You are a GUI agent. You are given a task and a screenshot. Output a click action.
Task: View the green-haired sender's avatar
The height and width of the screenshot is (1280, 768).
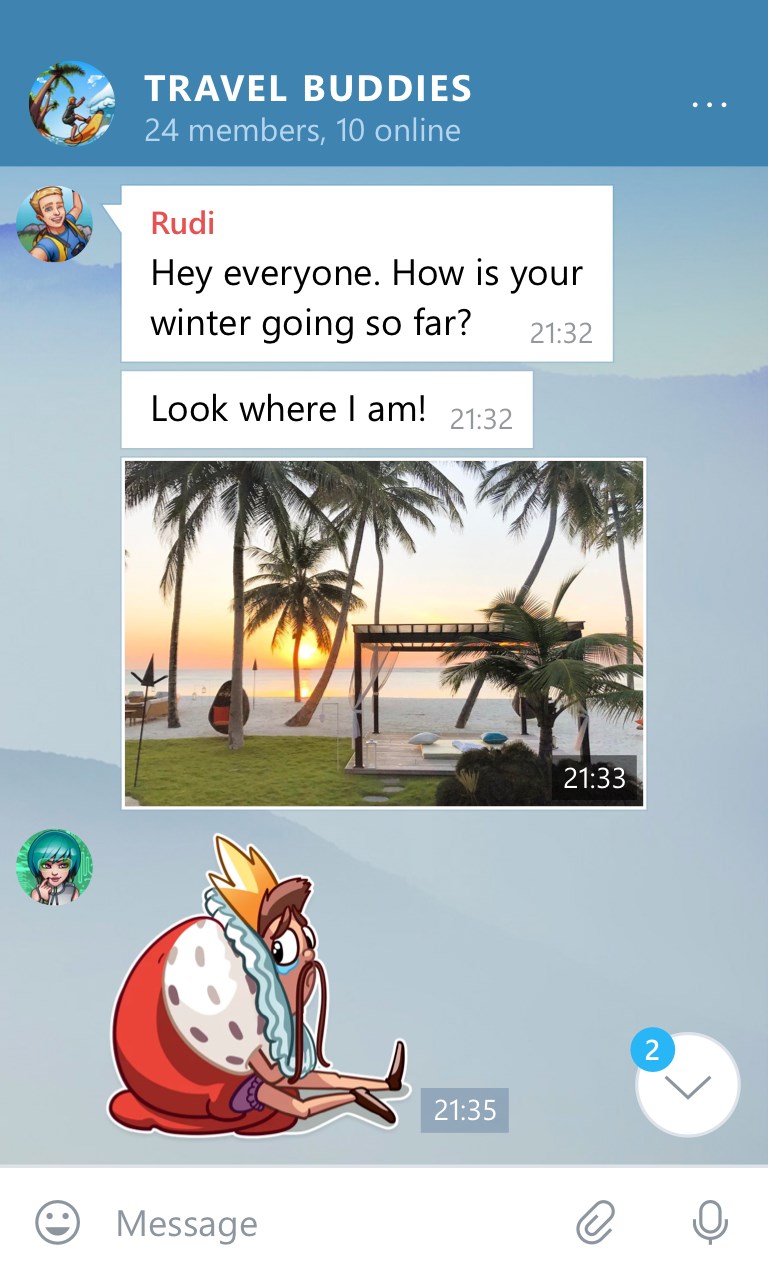click(x=55, y=867)
